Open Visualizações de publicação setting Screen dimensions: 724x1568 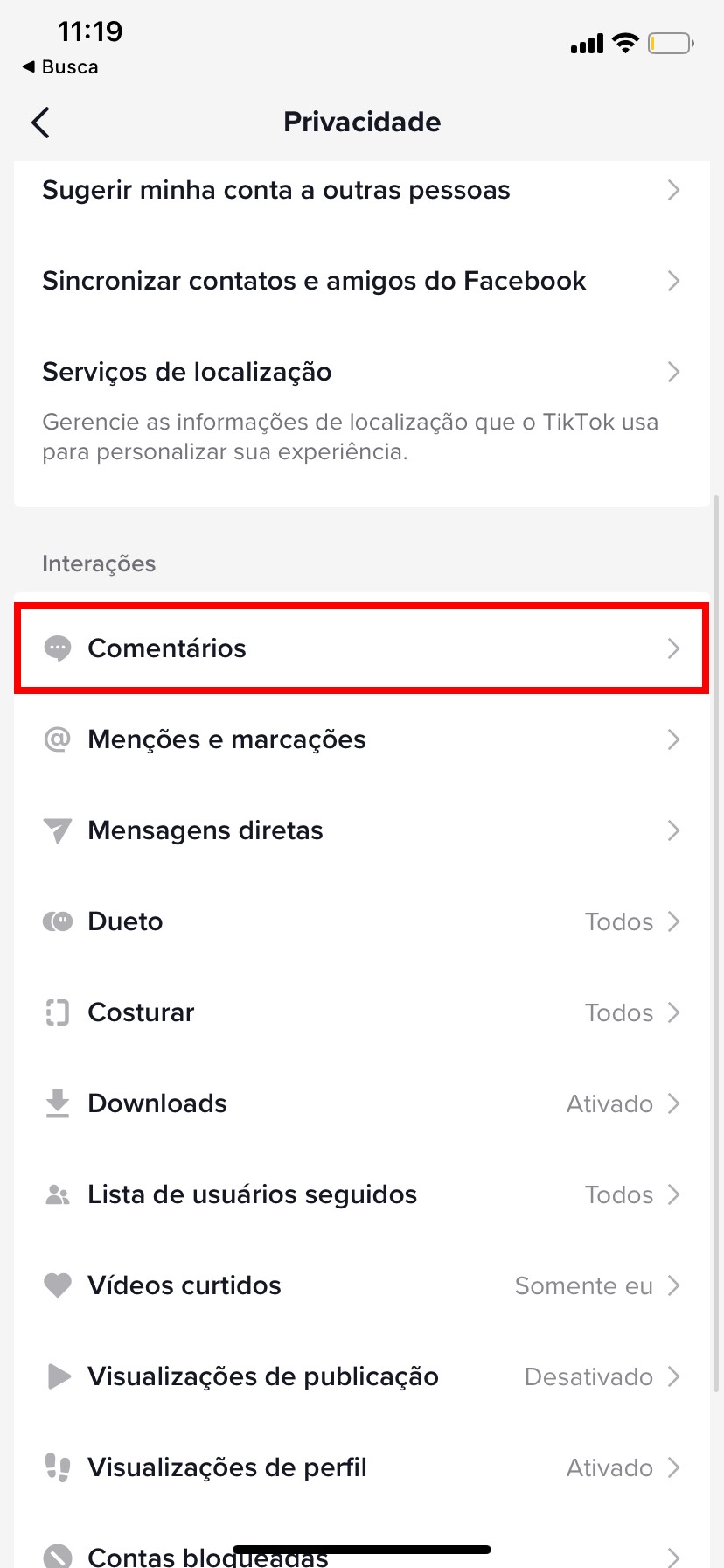point(361,1377)
